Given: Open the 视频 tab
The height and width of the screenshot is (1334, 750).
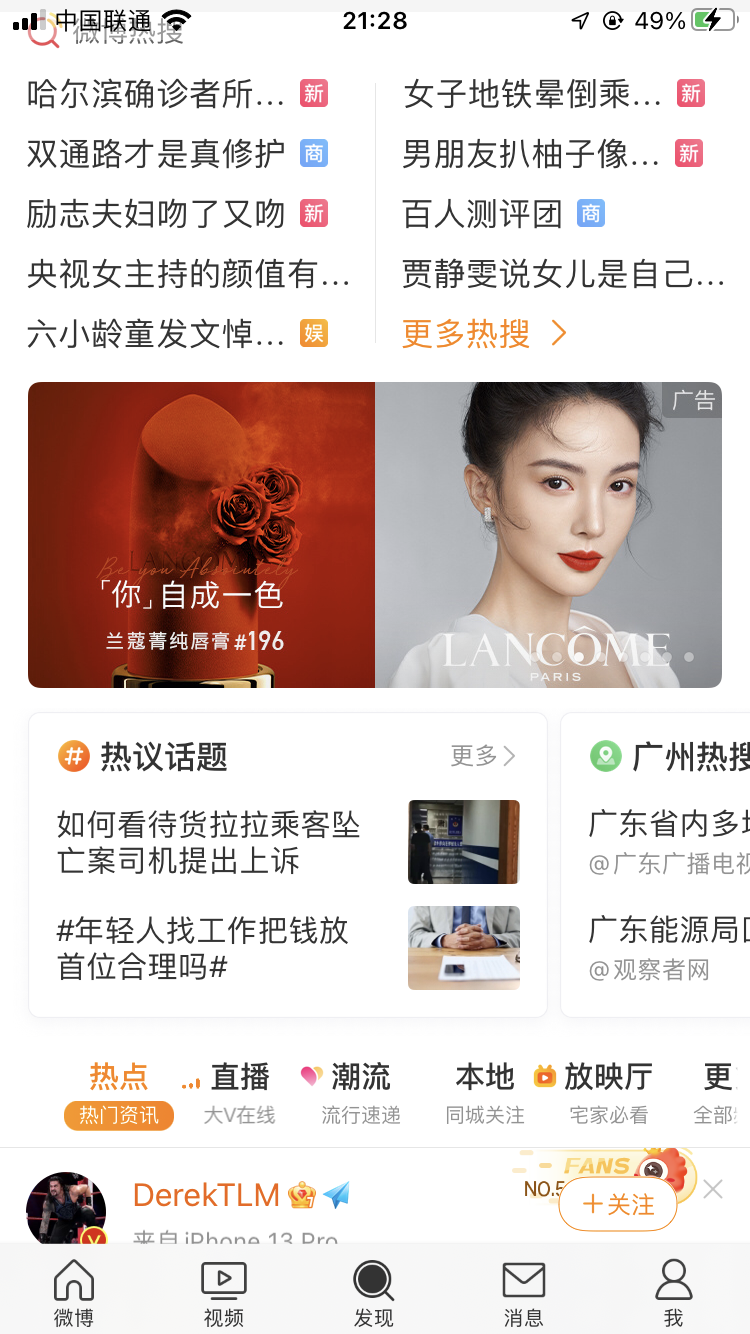Looking at the screenshot, I should [223, 1293].
